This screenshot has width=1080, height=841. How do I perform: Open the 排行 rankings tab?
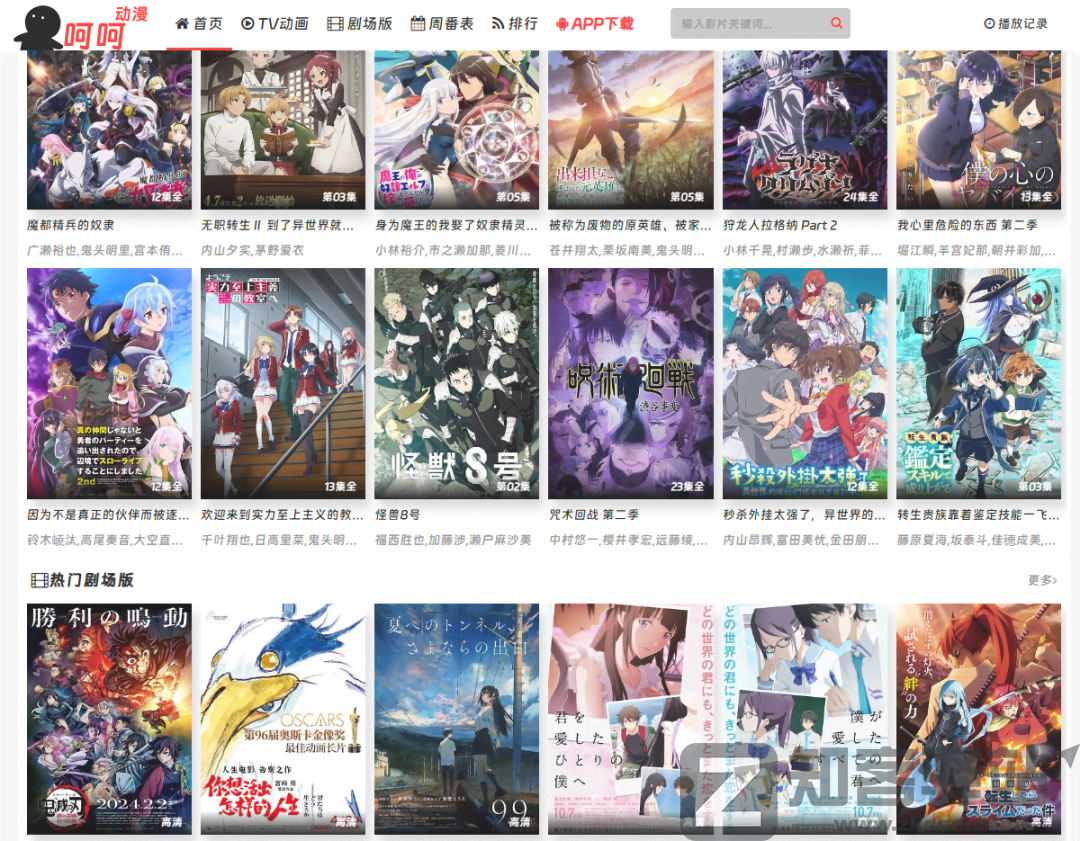[515, 23]
